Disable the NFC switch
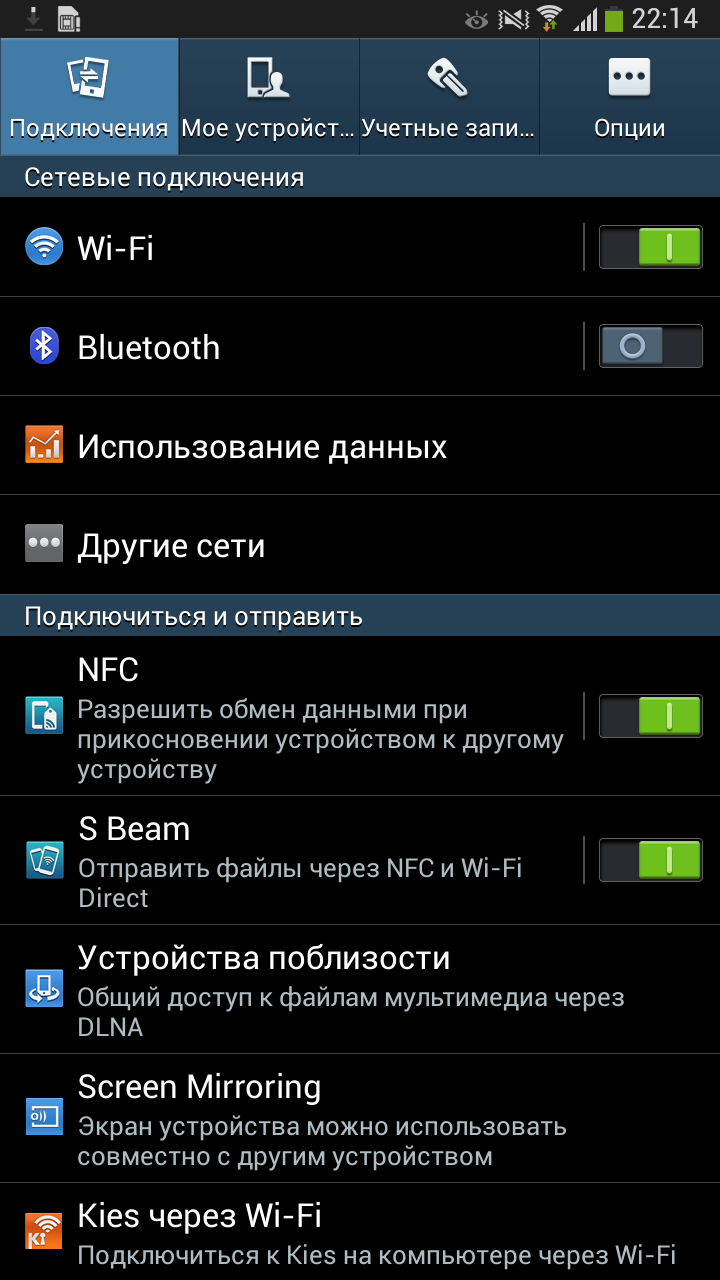 [650, 716]
